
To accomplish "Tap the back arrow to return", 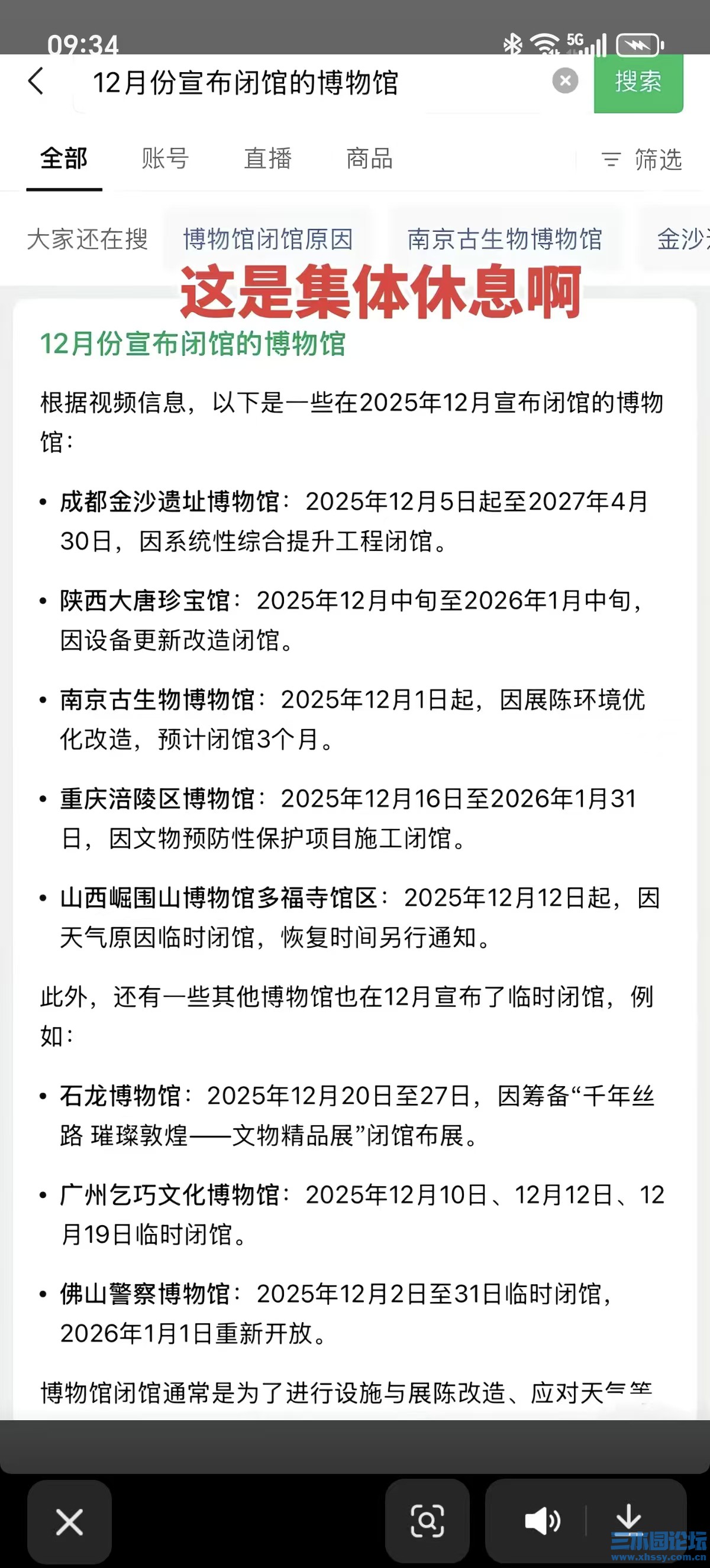I will click(x=37, y=82).
